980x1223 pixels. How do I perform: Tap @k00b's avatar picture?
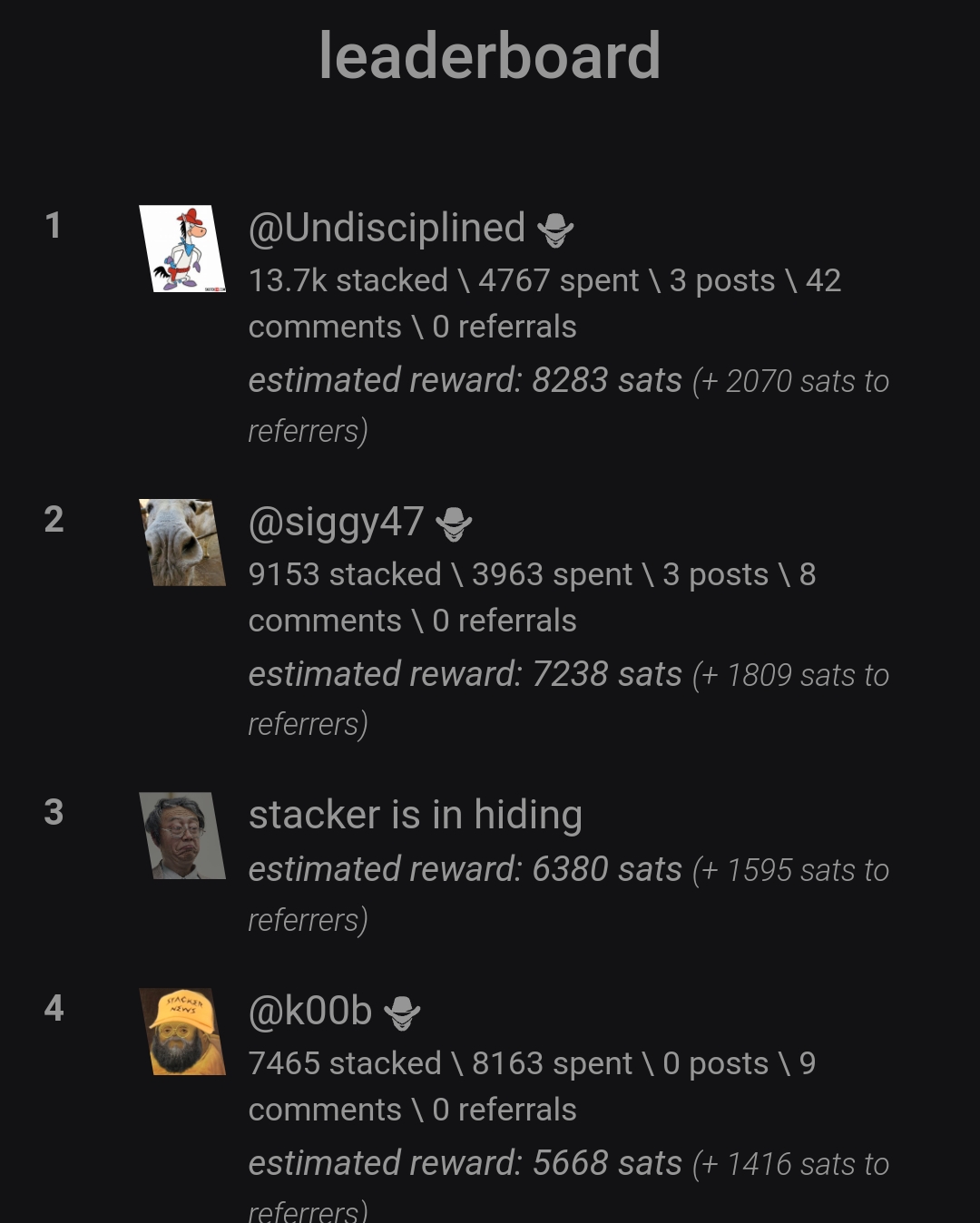coord(182,1032)
